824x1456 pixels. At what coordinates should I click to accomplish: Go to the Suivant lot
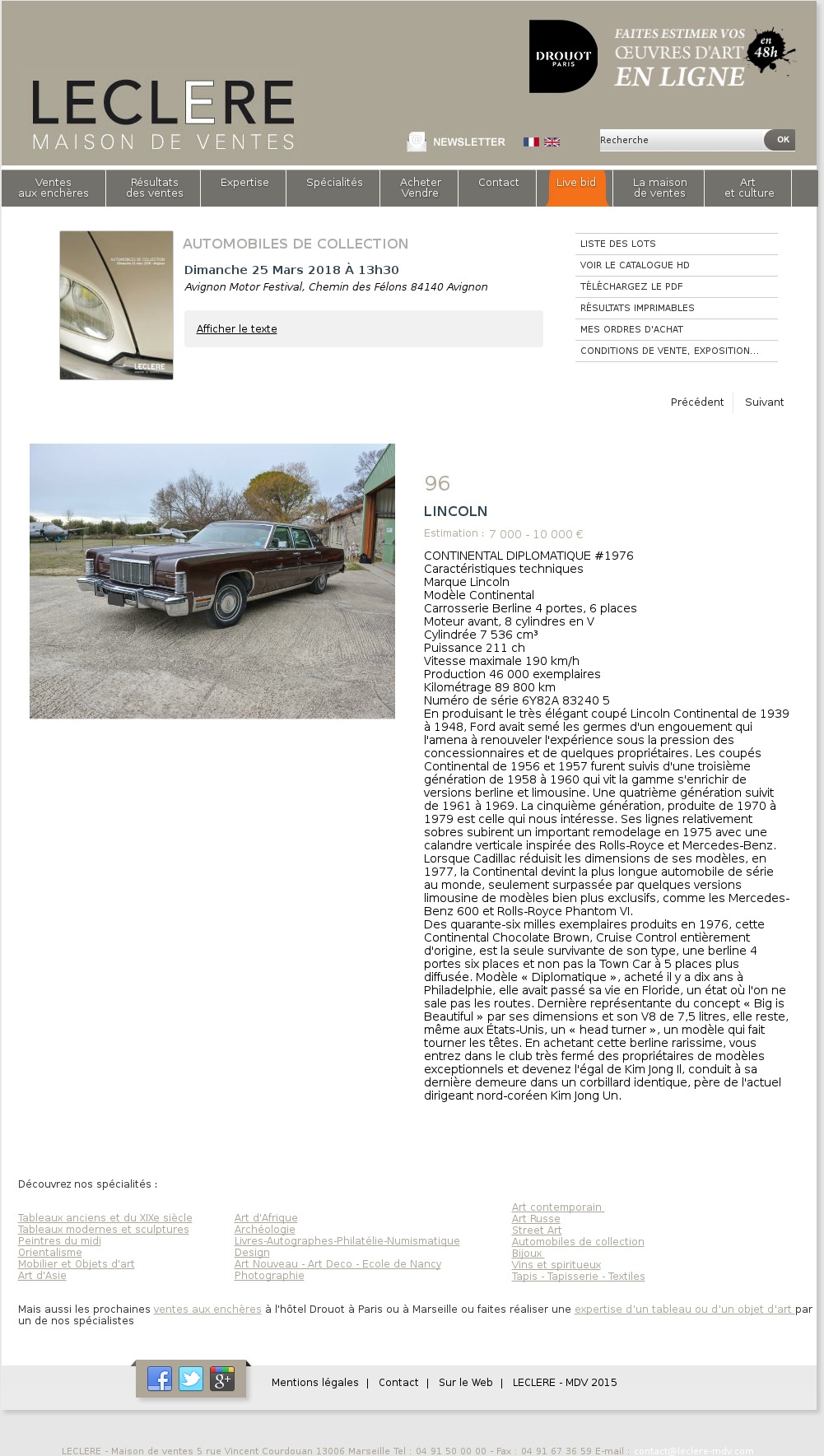[764, 402]
